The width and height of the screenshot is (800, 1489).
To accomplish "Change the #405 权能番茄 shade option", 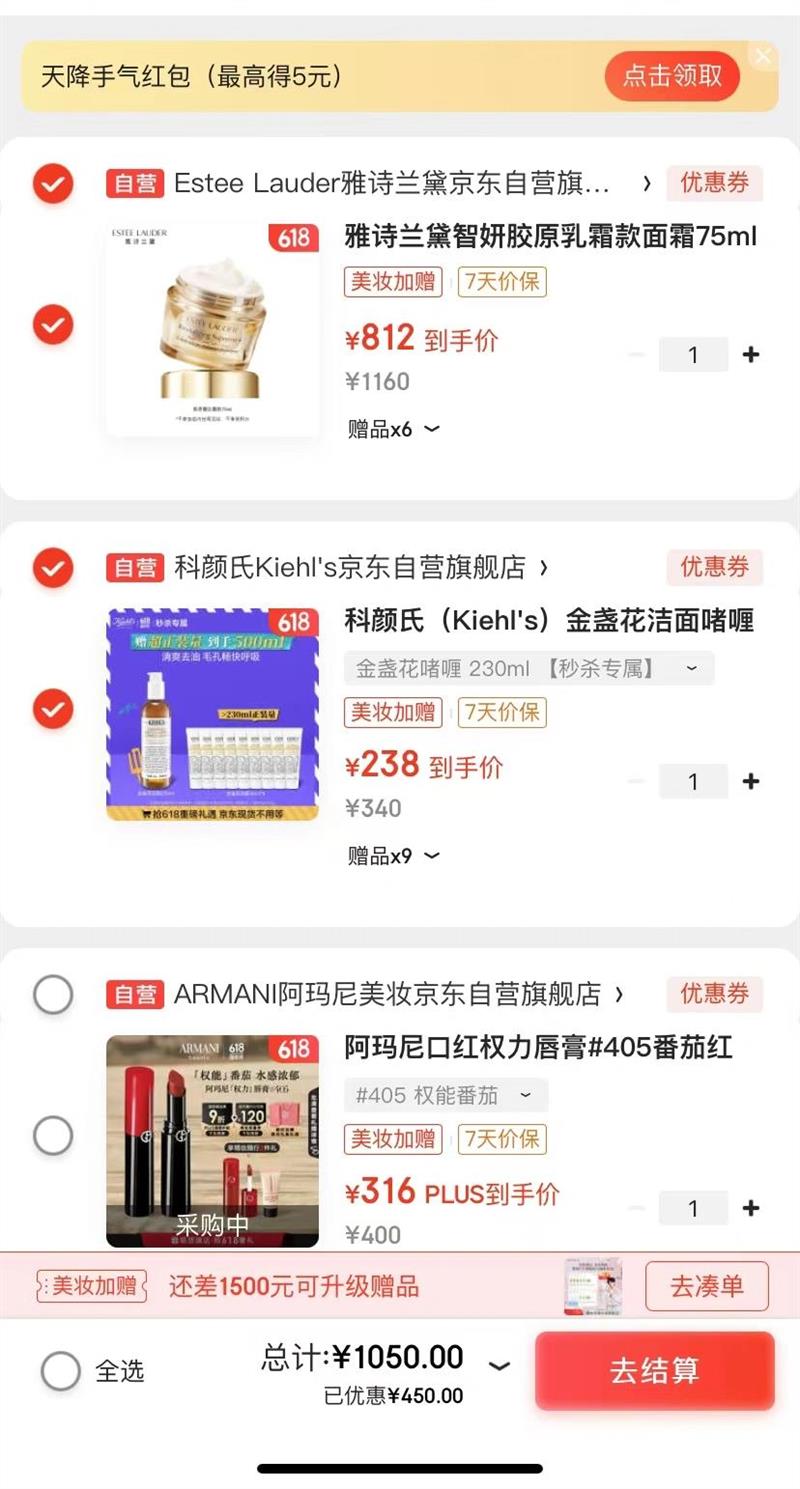I will click(445, 1095).
